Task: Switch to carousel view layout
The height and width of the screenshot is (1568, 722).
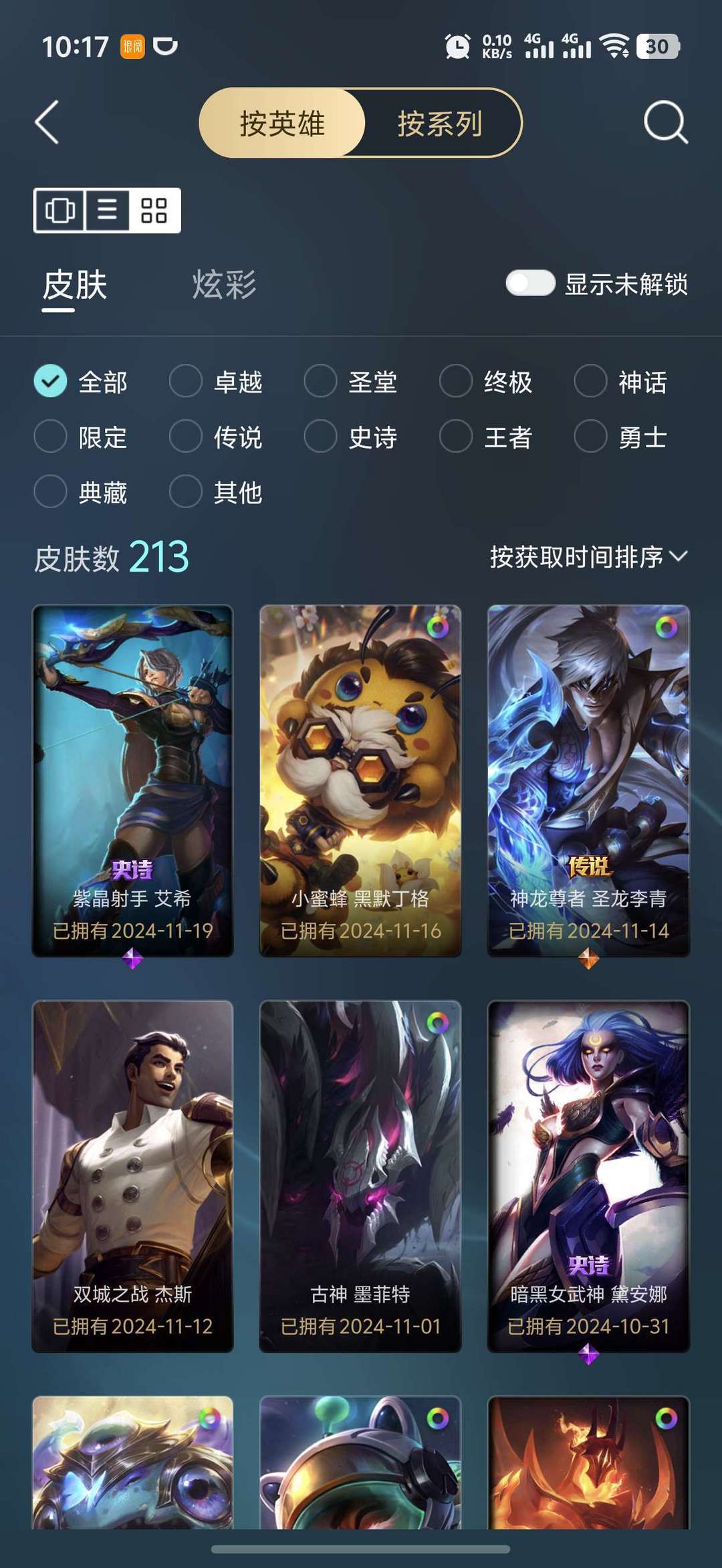Action: pyautogui.click(x=60, y=211)
